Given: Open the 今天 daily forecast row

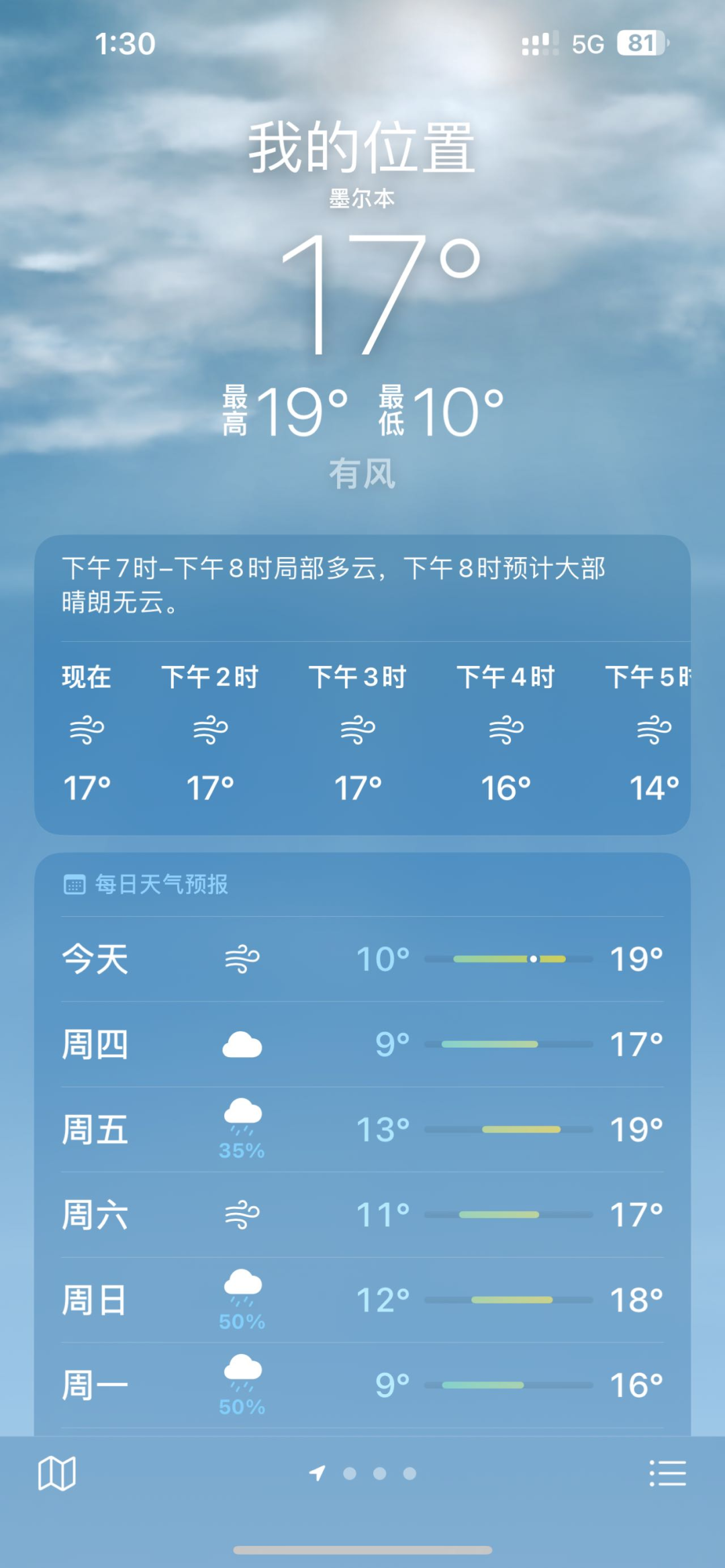Looking at the screenshot, I should click(x=362, y=959).
